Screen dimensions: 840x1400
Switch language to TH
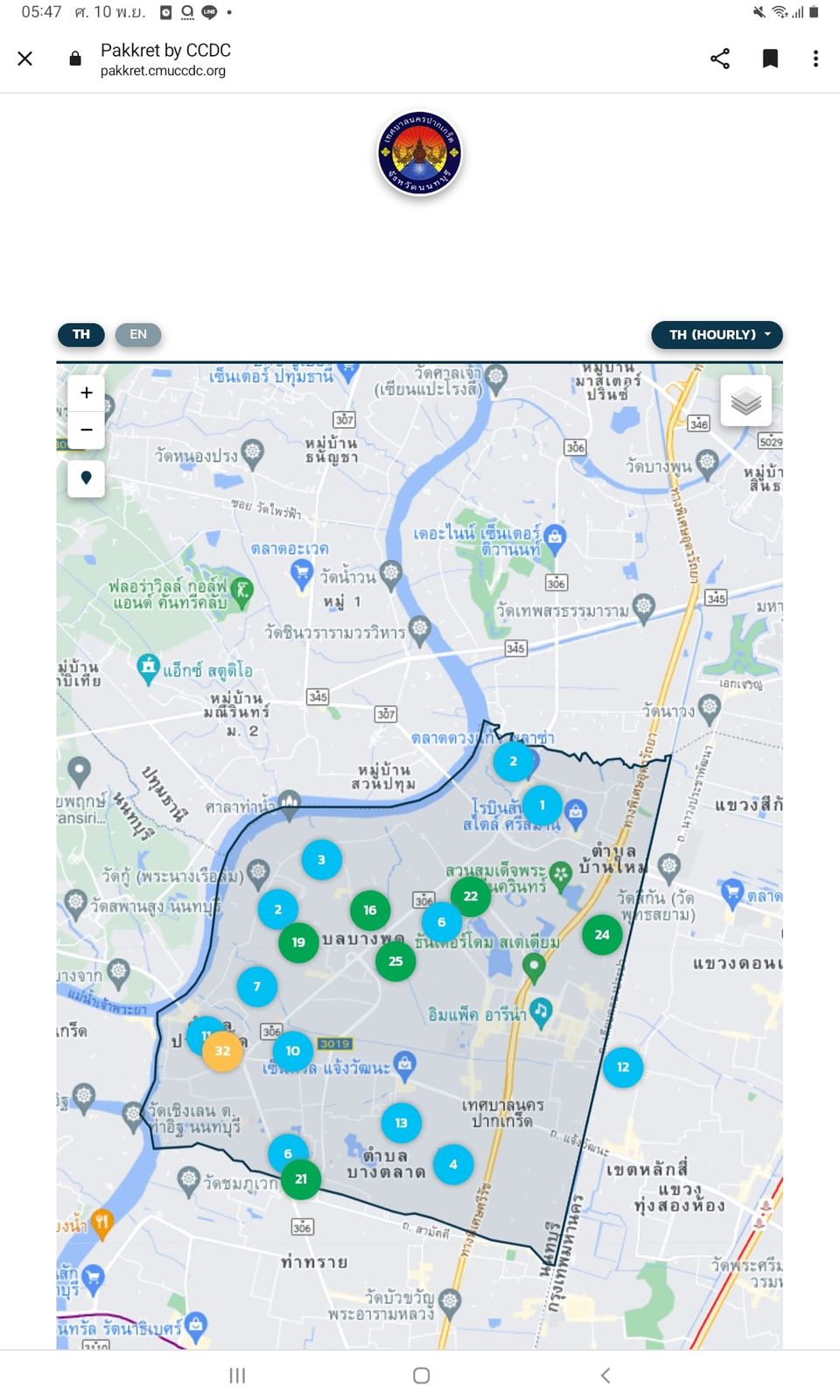81,334
